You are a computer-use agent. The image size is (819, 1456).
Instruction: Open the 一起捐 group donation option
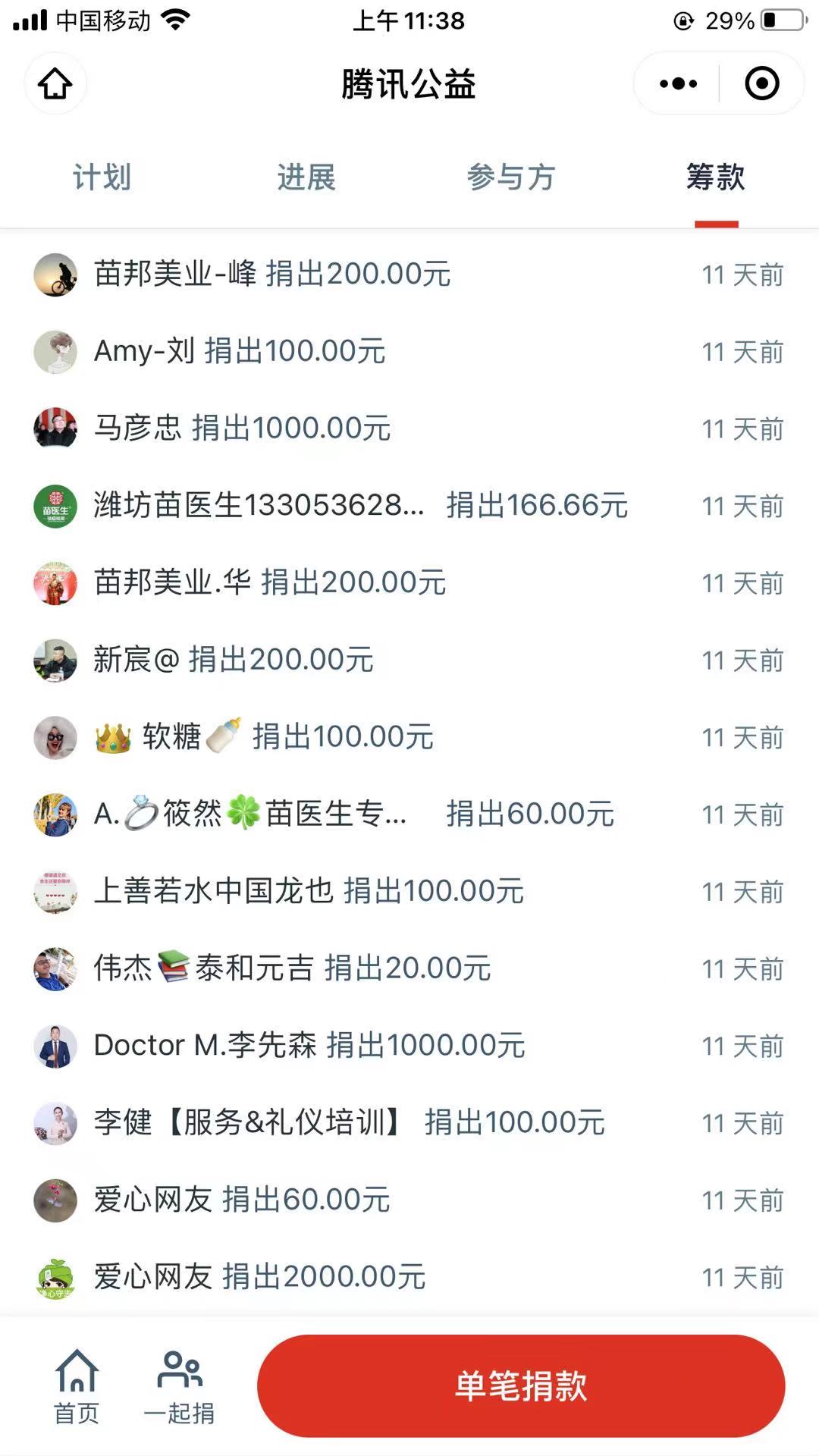click(179, 1387)
